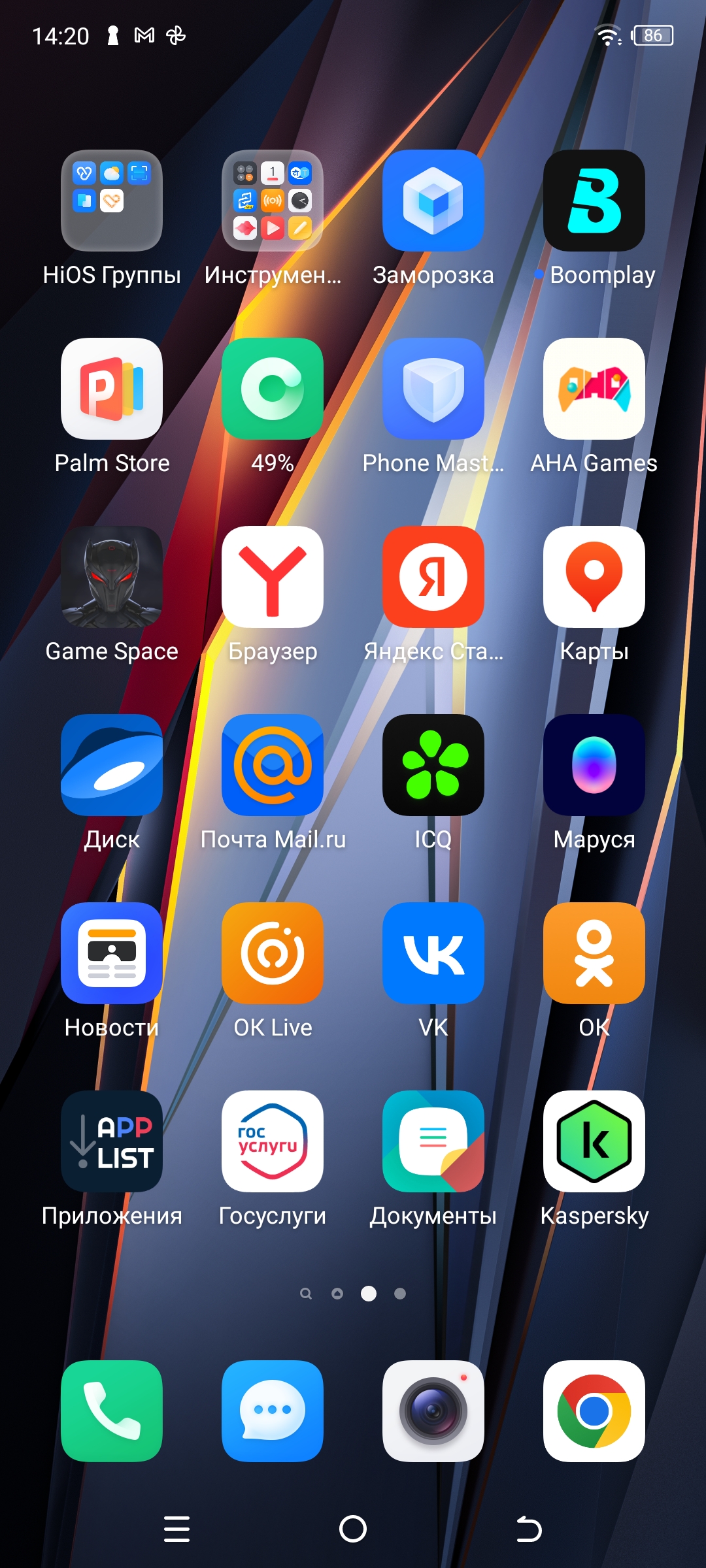Launch the Заморозка app
This screenshot has height=1568, width=706.
click(433, 201)
